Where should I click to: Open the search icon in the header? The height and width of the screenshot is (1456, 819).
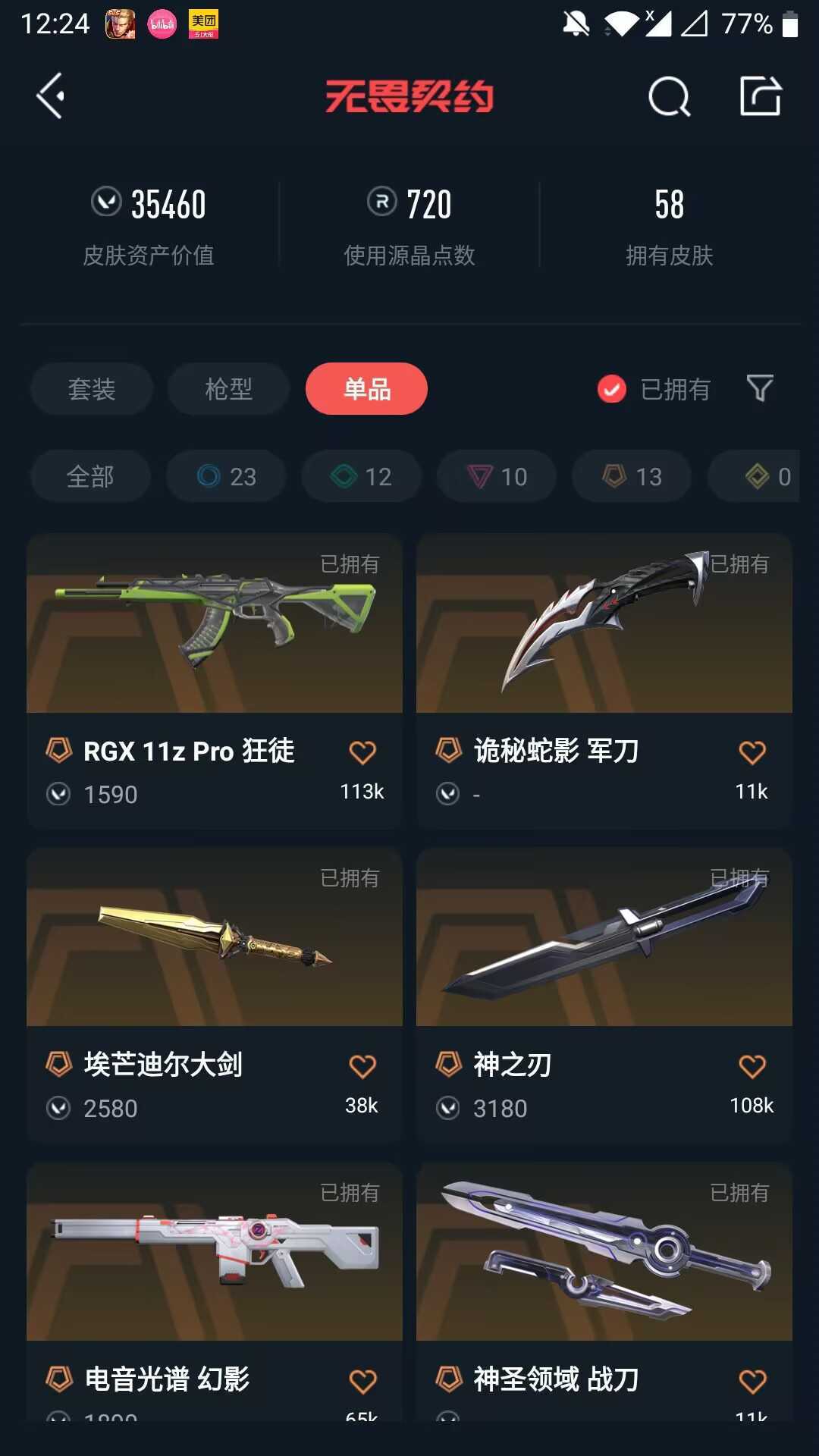669,96
